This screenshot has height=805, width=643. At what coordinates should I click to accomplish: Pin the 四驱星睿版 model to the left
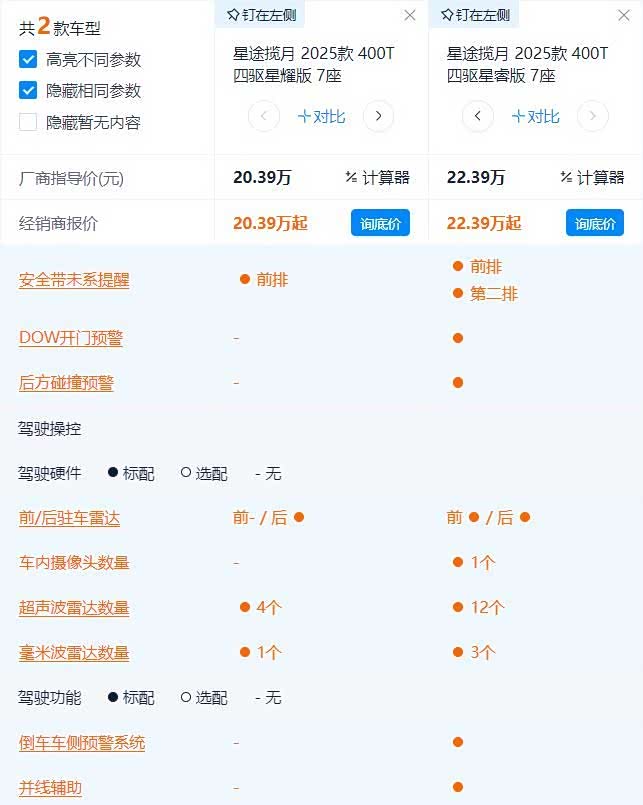click(475, 14)
